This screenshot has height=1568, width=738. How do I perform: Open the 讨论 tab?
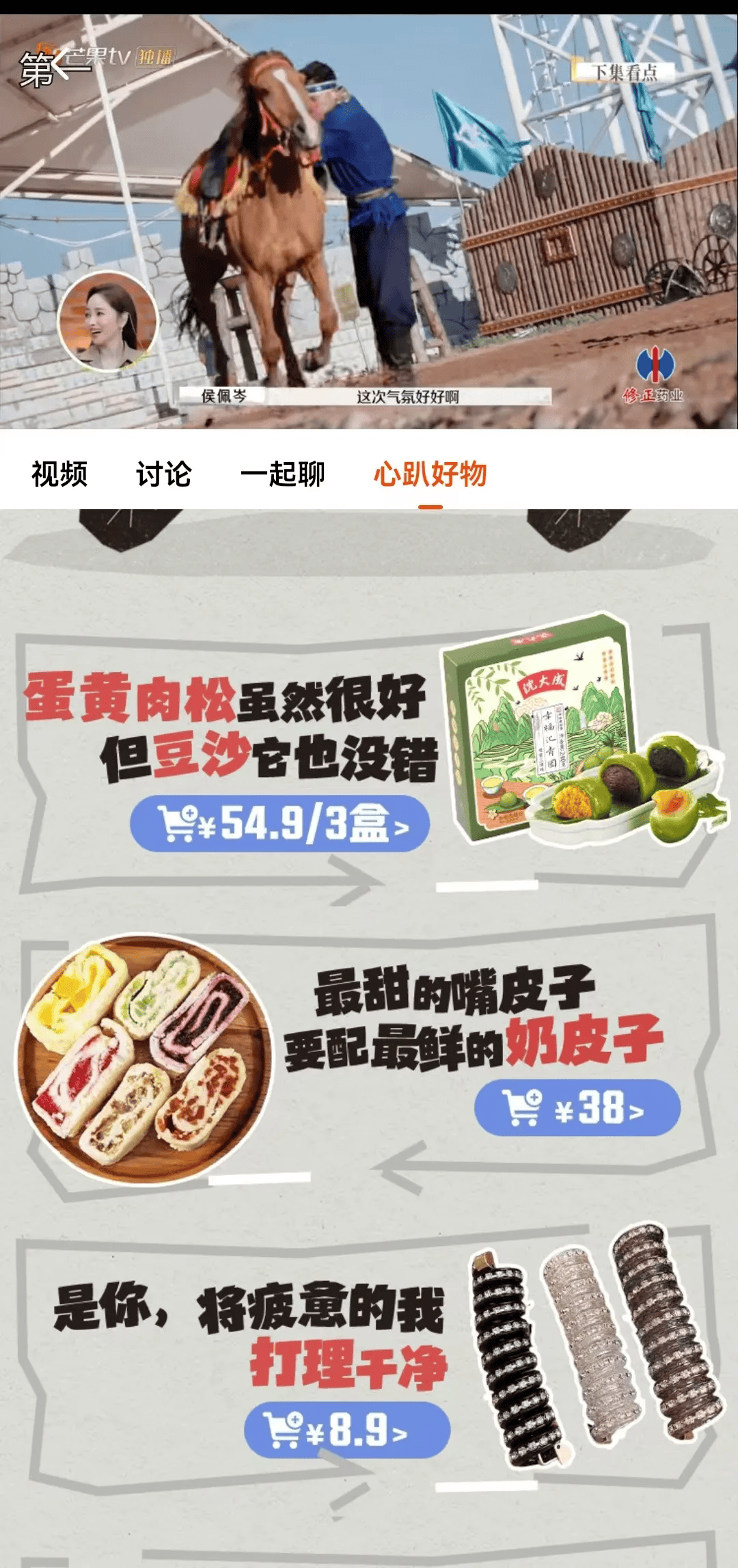click(163, 474)
